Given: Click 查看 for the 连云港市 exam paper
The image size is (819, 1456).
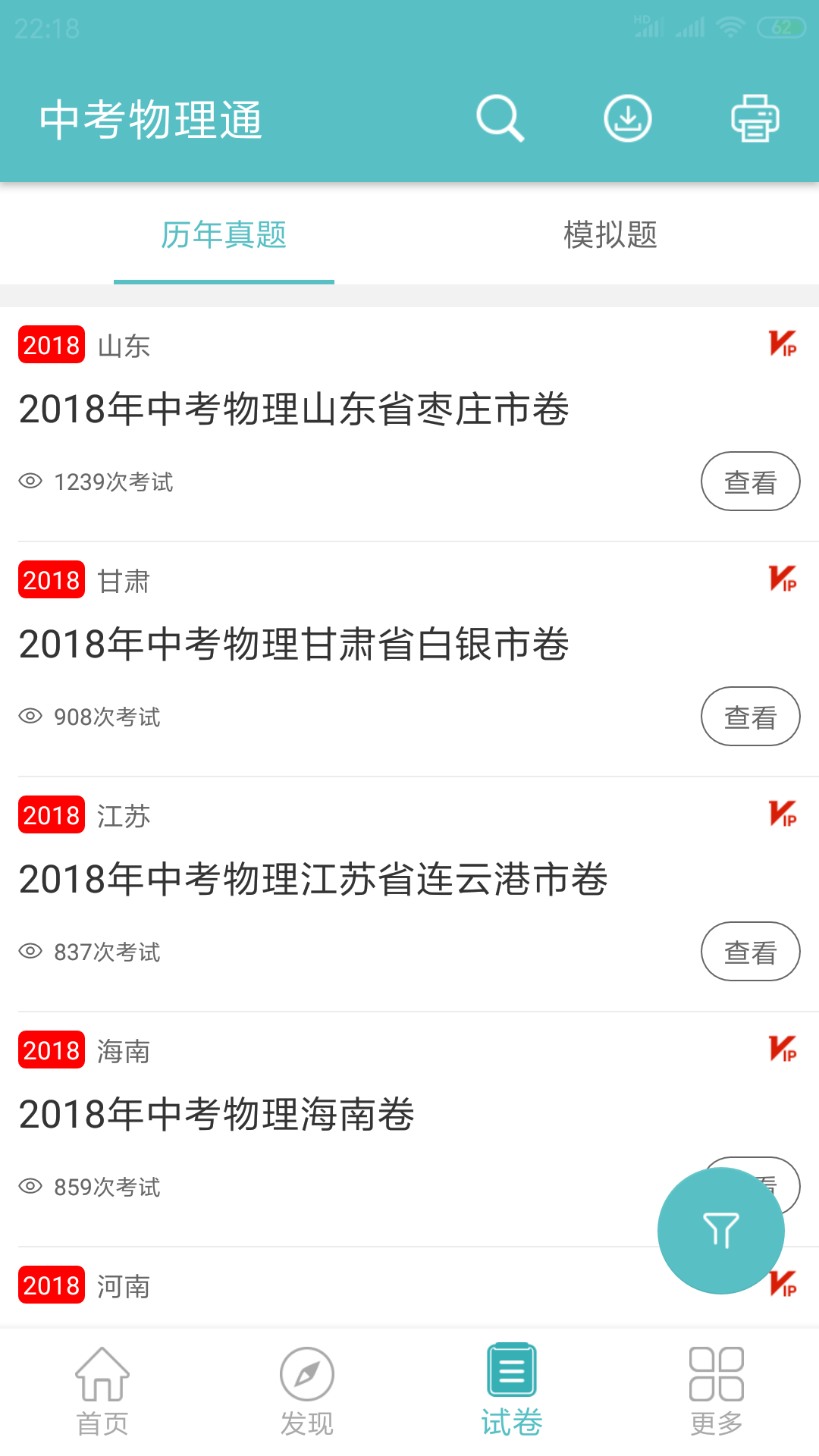Looking at the screenshot, I should click(750, 951).
